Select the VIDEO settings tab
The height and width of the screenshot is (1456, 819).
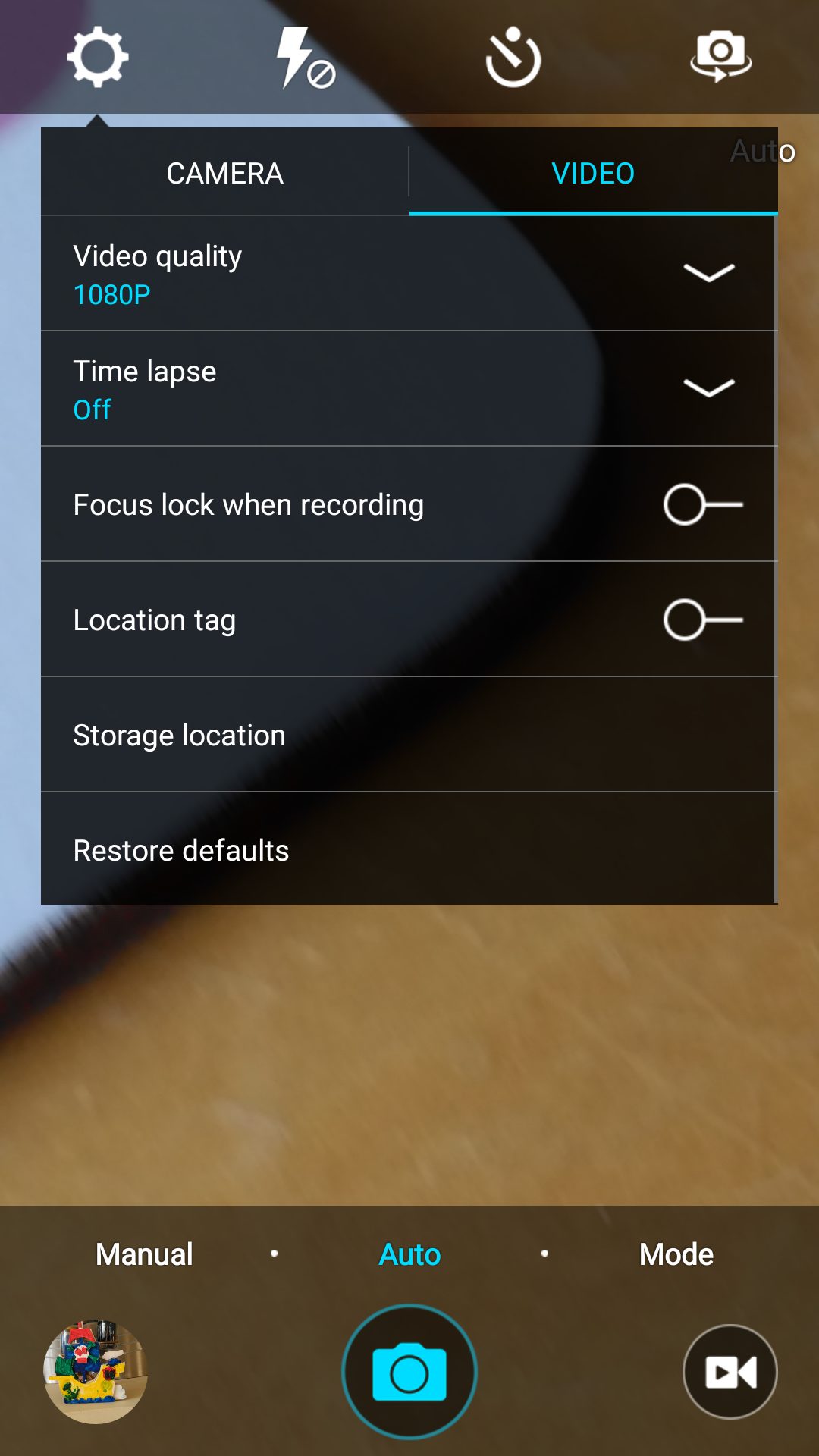pos(593,173)
